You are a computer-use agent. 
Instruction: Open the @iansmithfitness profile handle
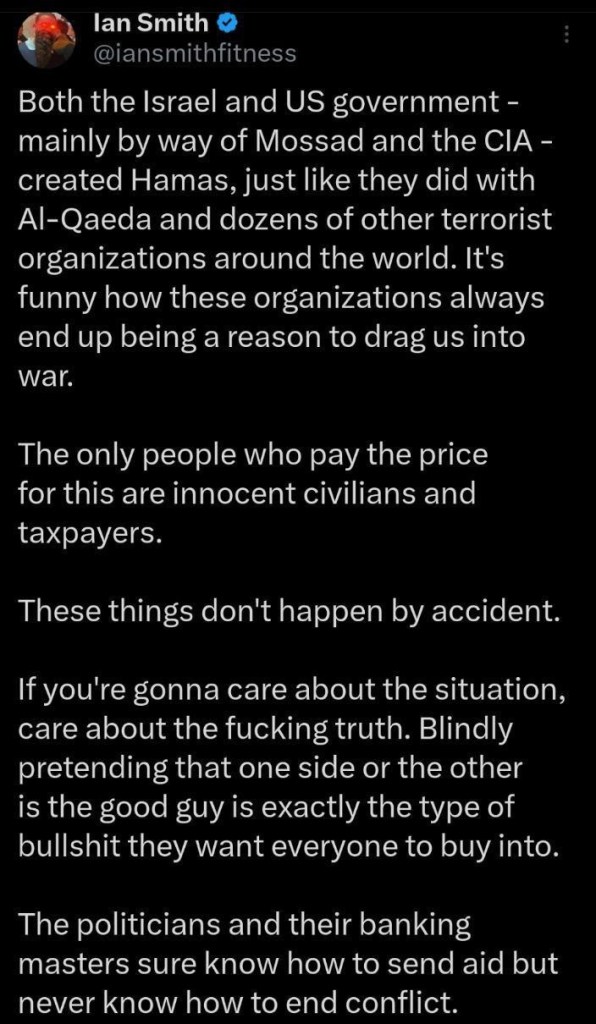pyautogui.click(x=194, y=54)
